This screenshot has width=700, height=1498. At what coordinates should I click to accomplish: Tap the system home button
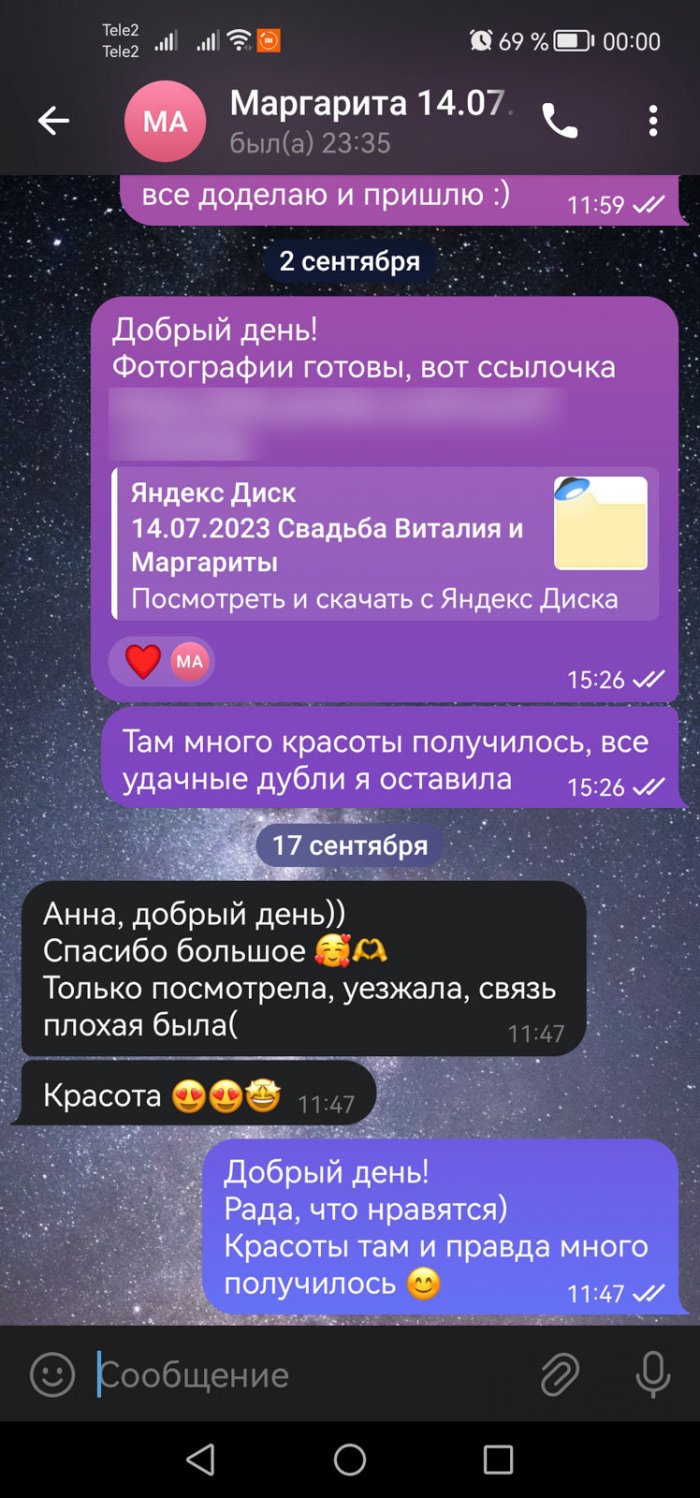coord(350,1460)
